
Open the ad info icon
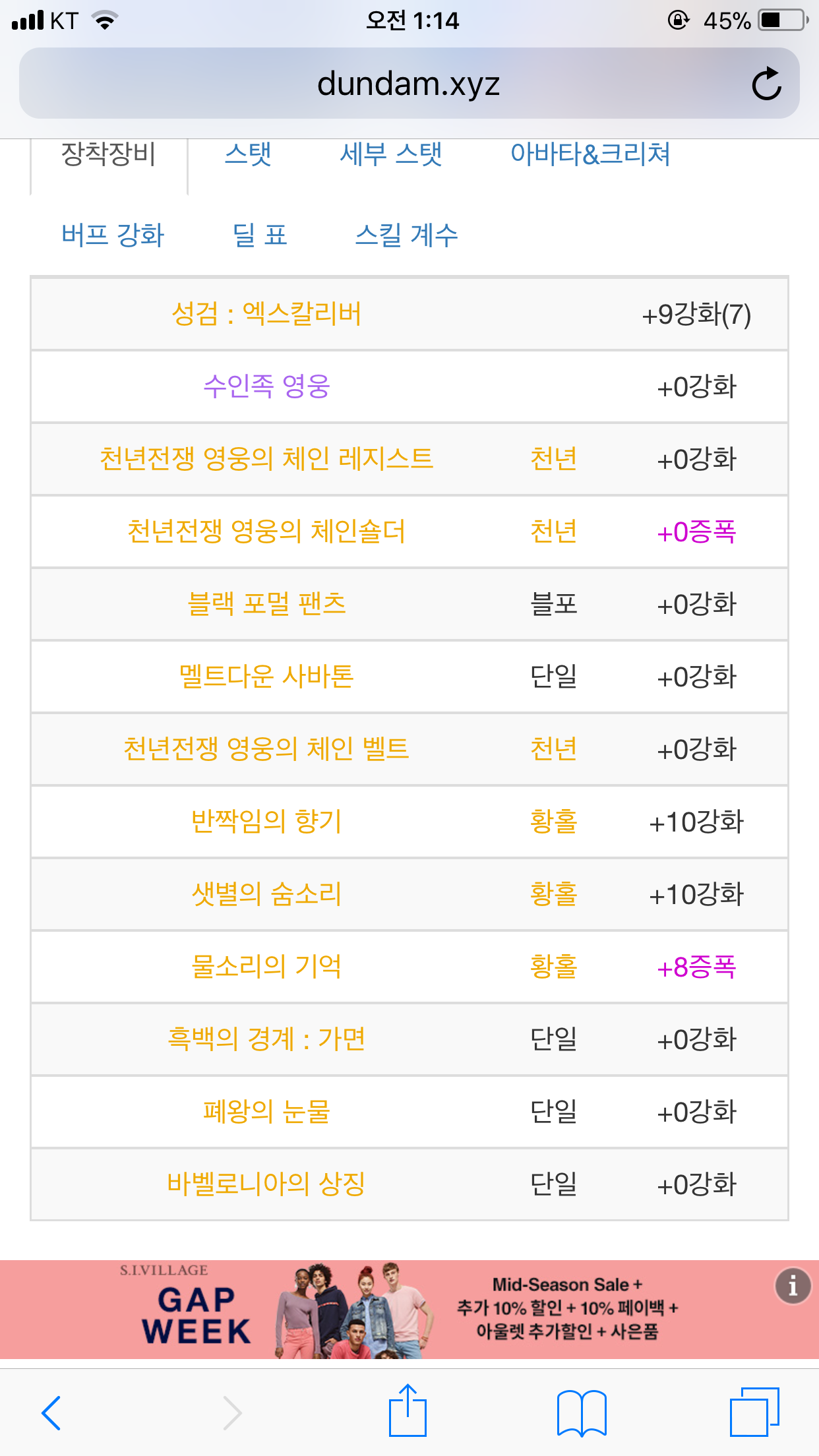tap(792, 1285)
